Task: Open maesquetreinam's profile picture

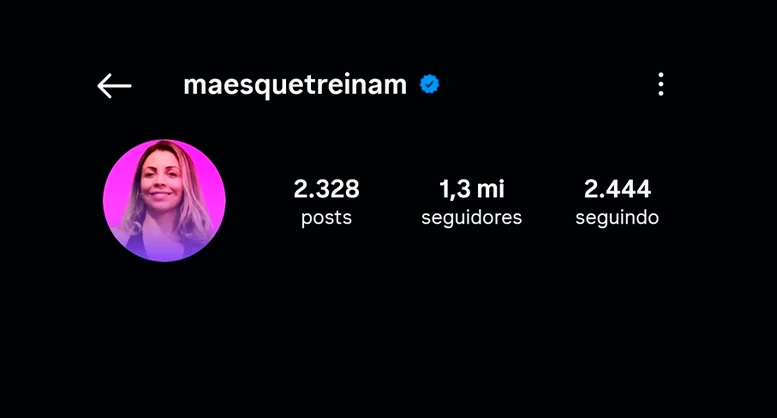Action: (x=164, y=201)
